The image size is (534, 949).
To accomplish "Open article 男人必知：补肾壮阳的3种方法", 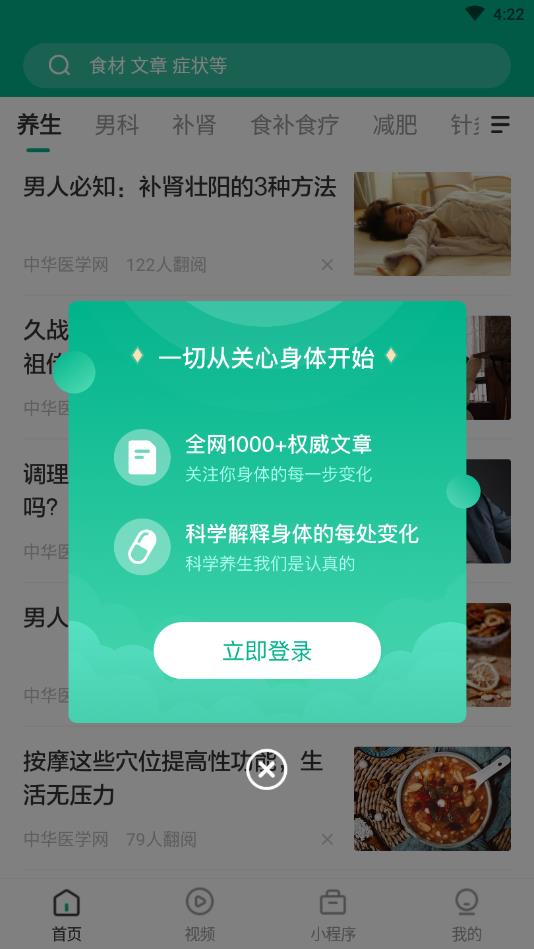I will pos(179,187).
